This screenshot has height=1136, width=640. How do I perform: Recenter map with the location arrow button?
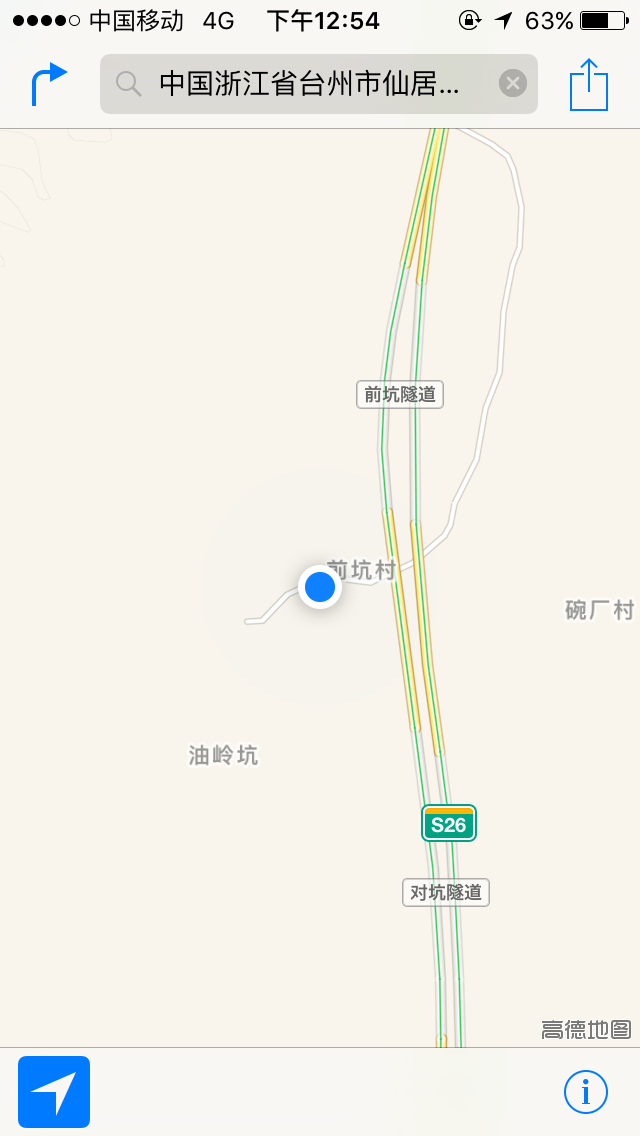click(54, 1092)
